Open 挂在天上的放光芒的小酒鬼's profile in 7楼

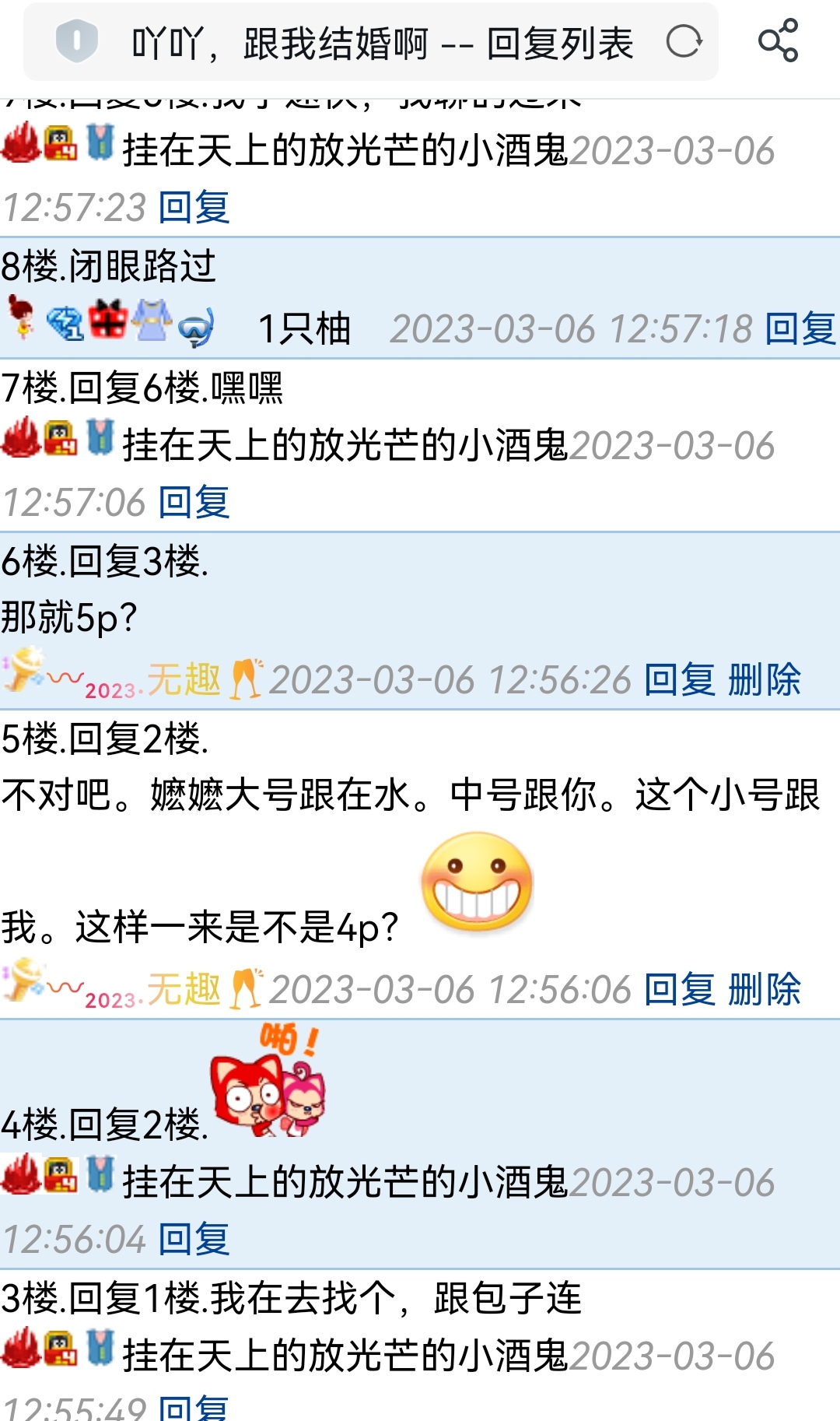tap(345, 445)
